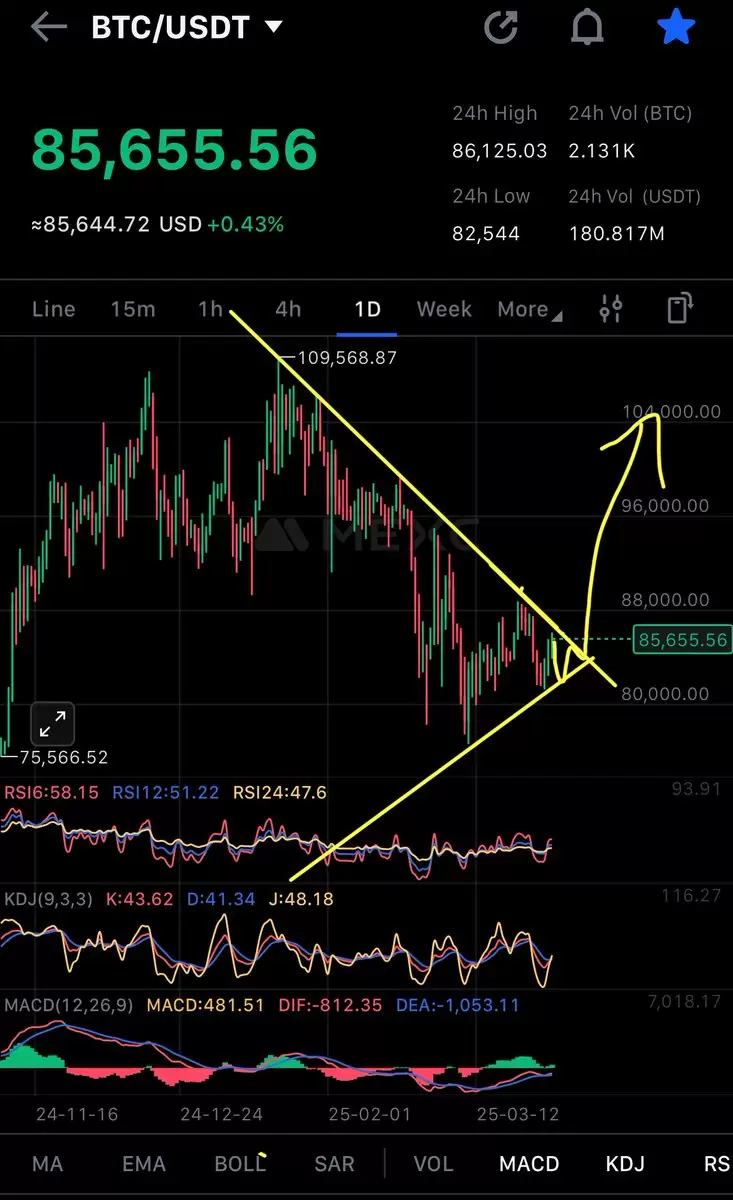Screen dimensions: 733x1200
Task: Go back with the arrow icon
Action: point(49,27)
